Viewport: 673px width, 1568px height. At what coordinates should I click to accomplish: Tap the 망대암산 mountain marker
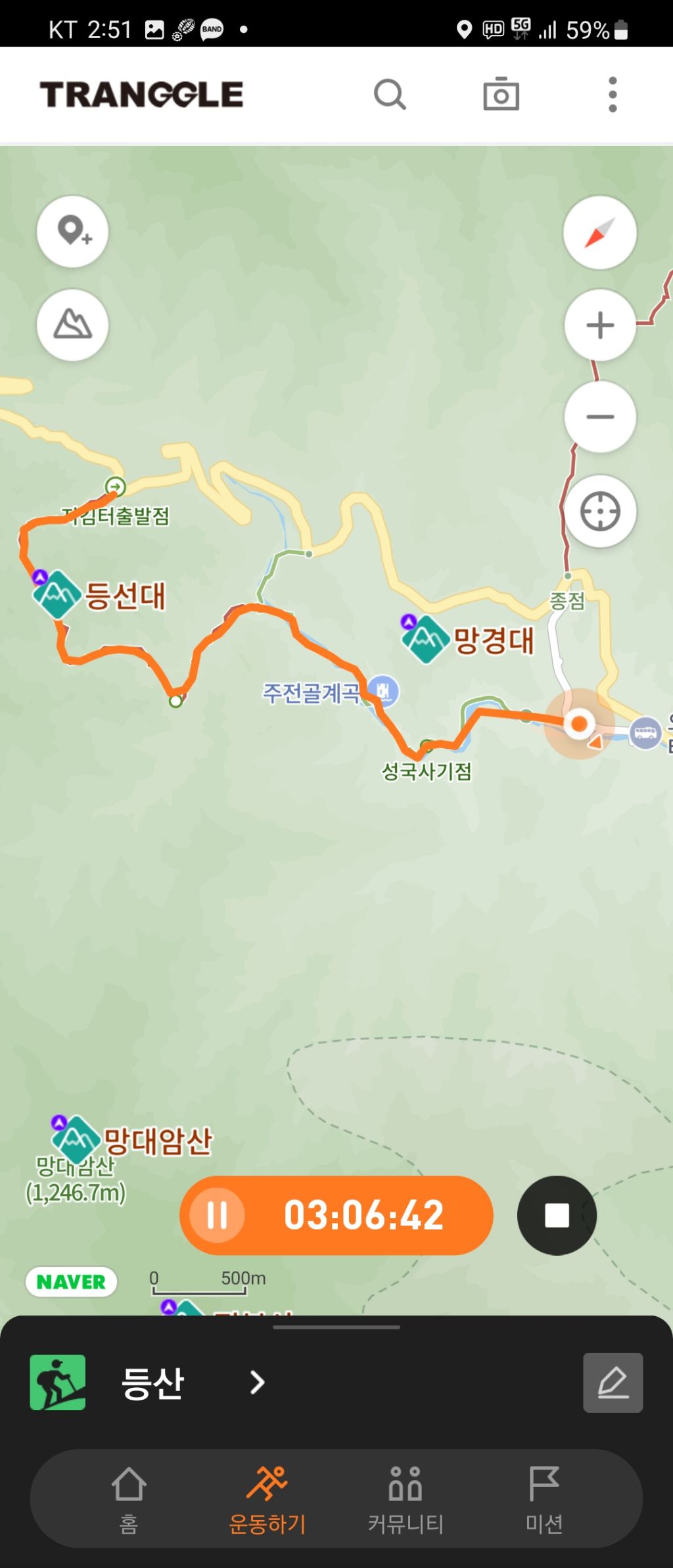[76, 1139]
